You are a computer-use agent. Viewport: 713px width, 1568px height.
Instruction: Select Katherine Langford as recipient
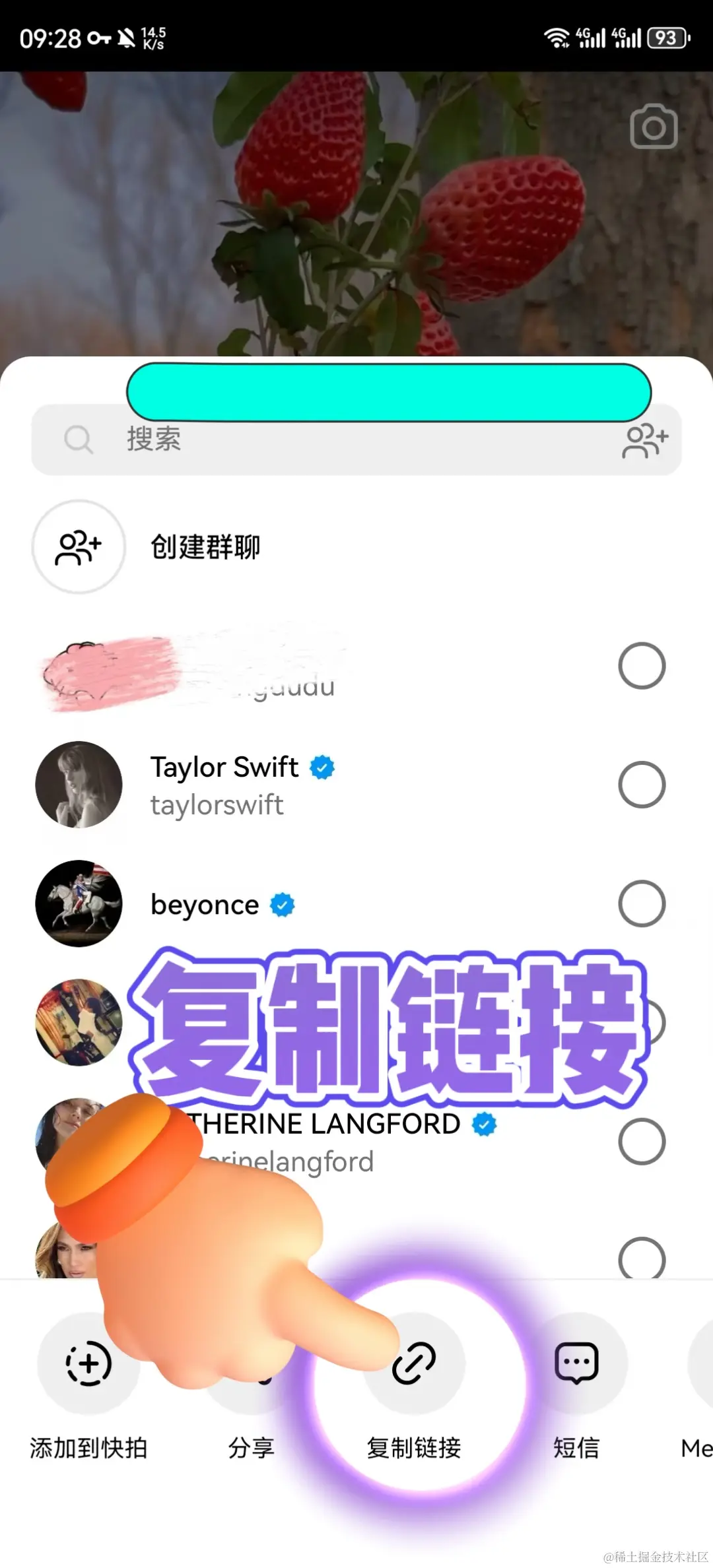(641, 1141)
